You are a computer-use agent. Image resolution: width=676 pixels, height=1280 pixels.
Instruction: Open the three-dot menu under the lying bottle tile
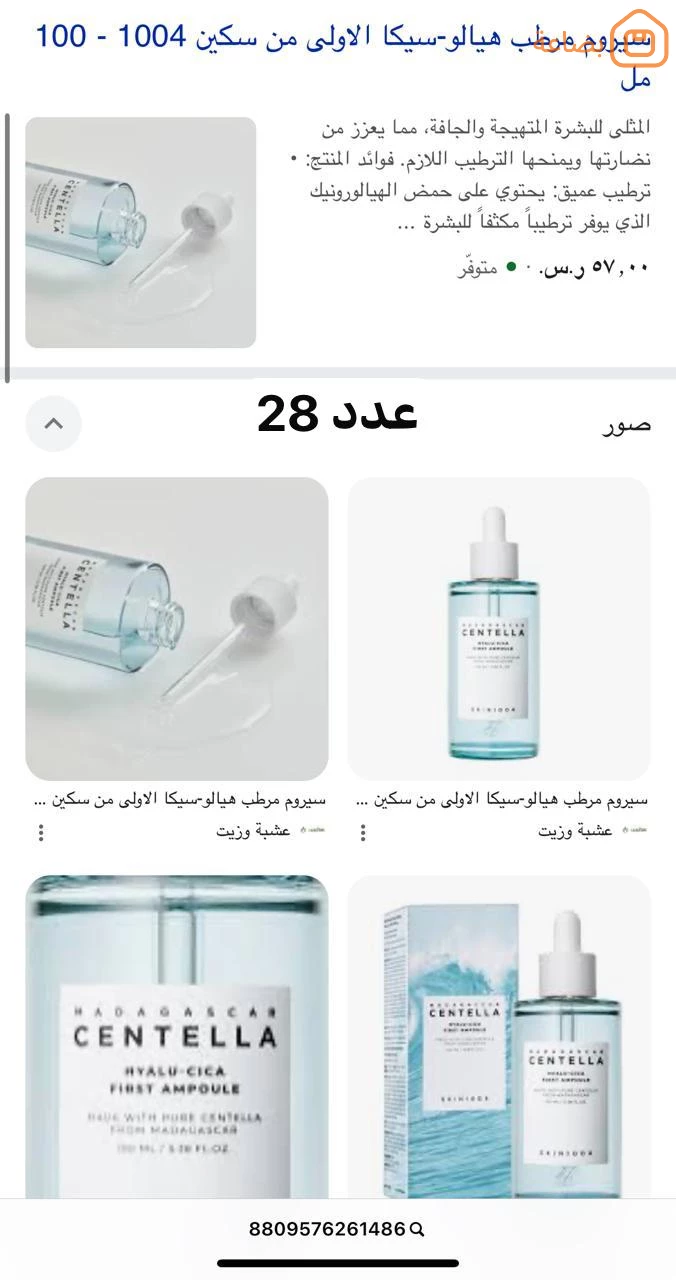(x=41, y=832)
